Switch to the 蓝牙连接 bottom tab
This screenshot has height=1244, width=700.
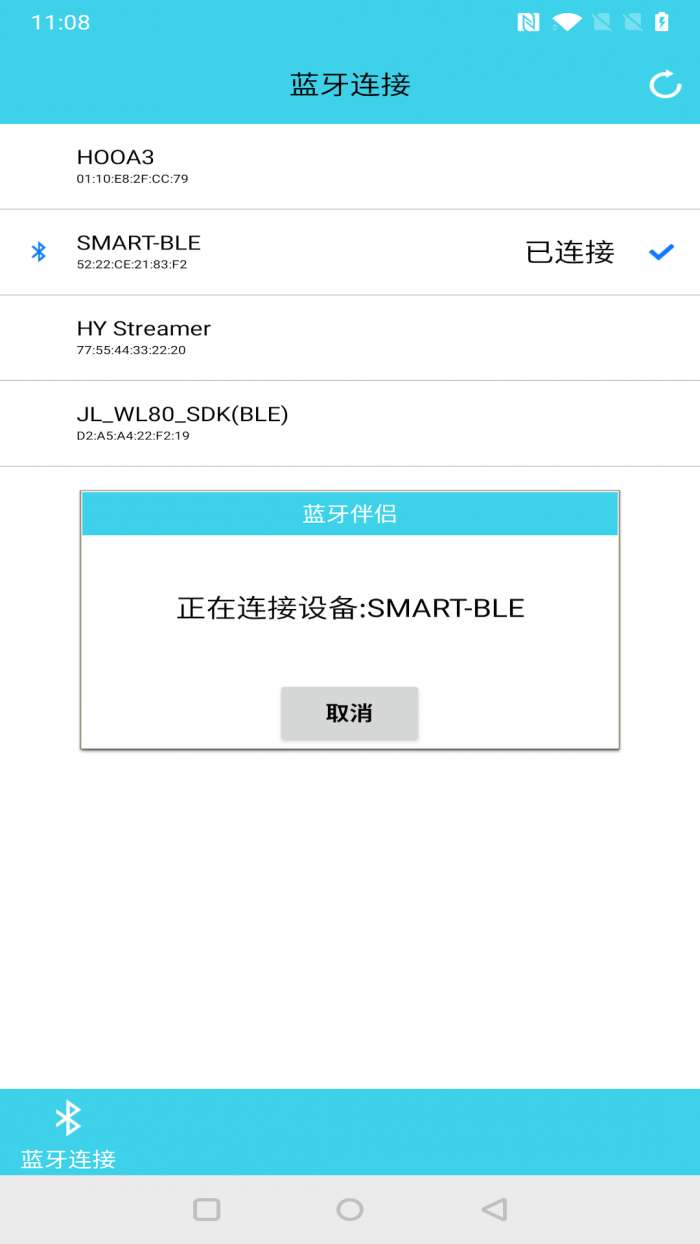pos(68,1135)
